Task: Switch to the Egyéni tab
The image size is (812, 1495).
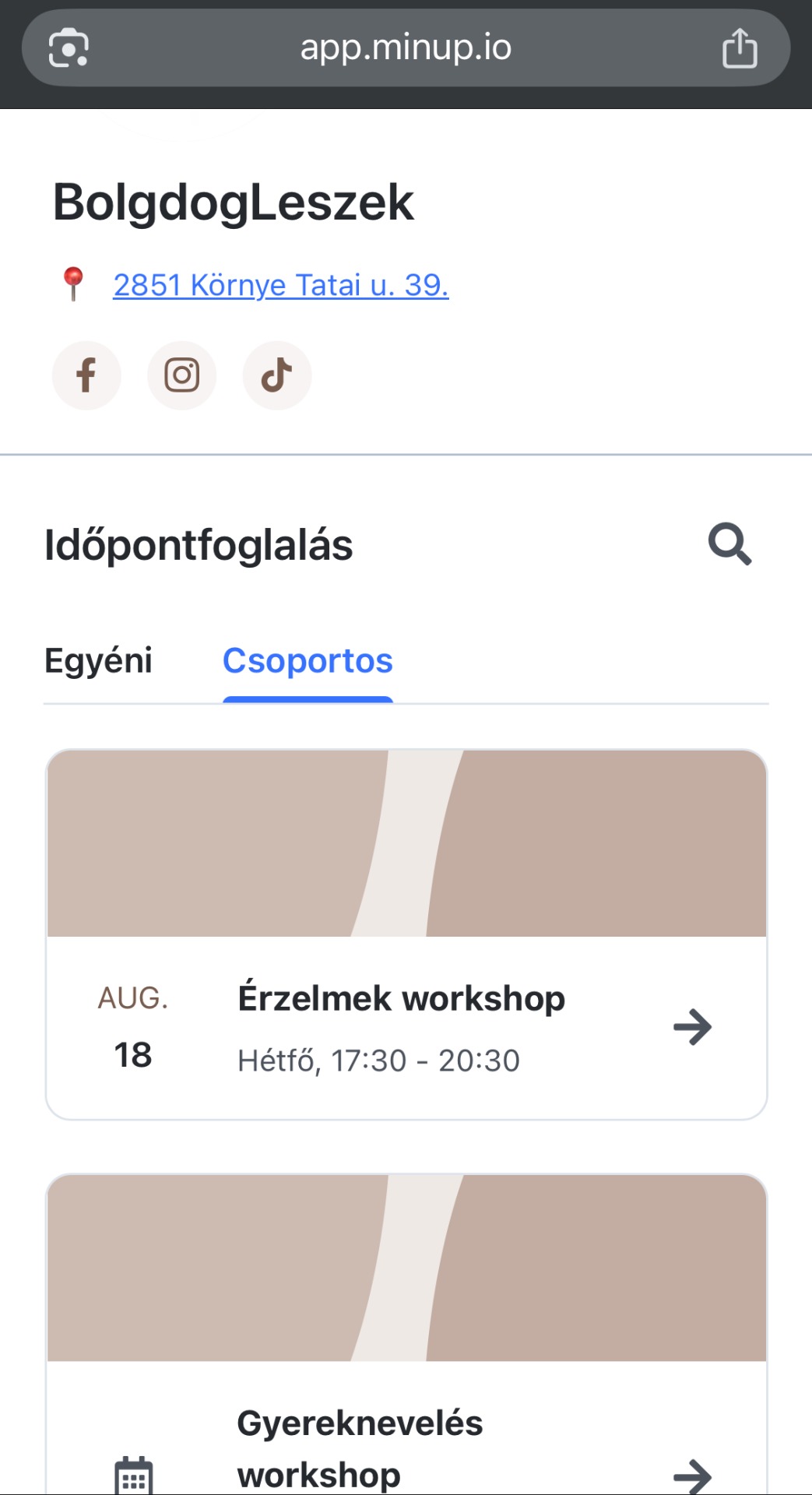Action: (98, 661)
